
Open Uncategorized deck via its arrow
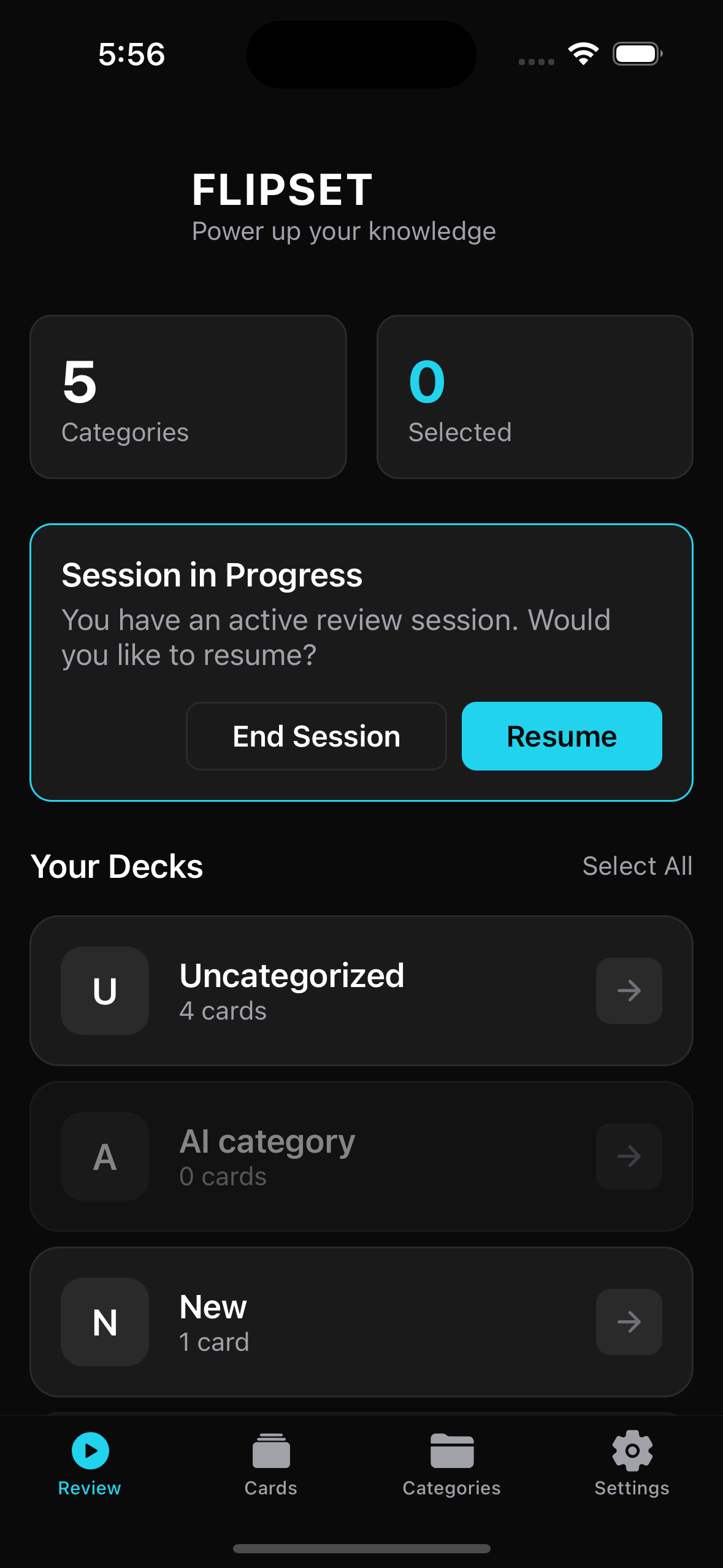coord(629,991)
